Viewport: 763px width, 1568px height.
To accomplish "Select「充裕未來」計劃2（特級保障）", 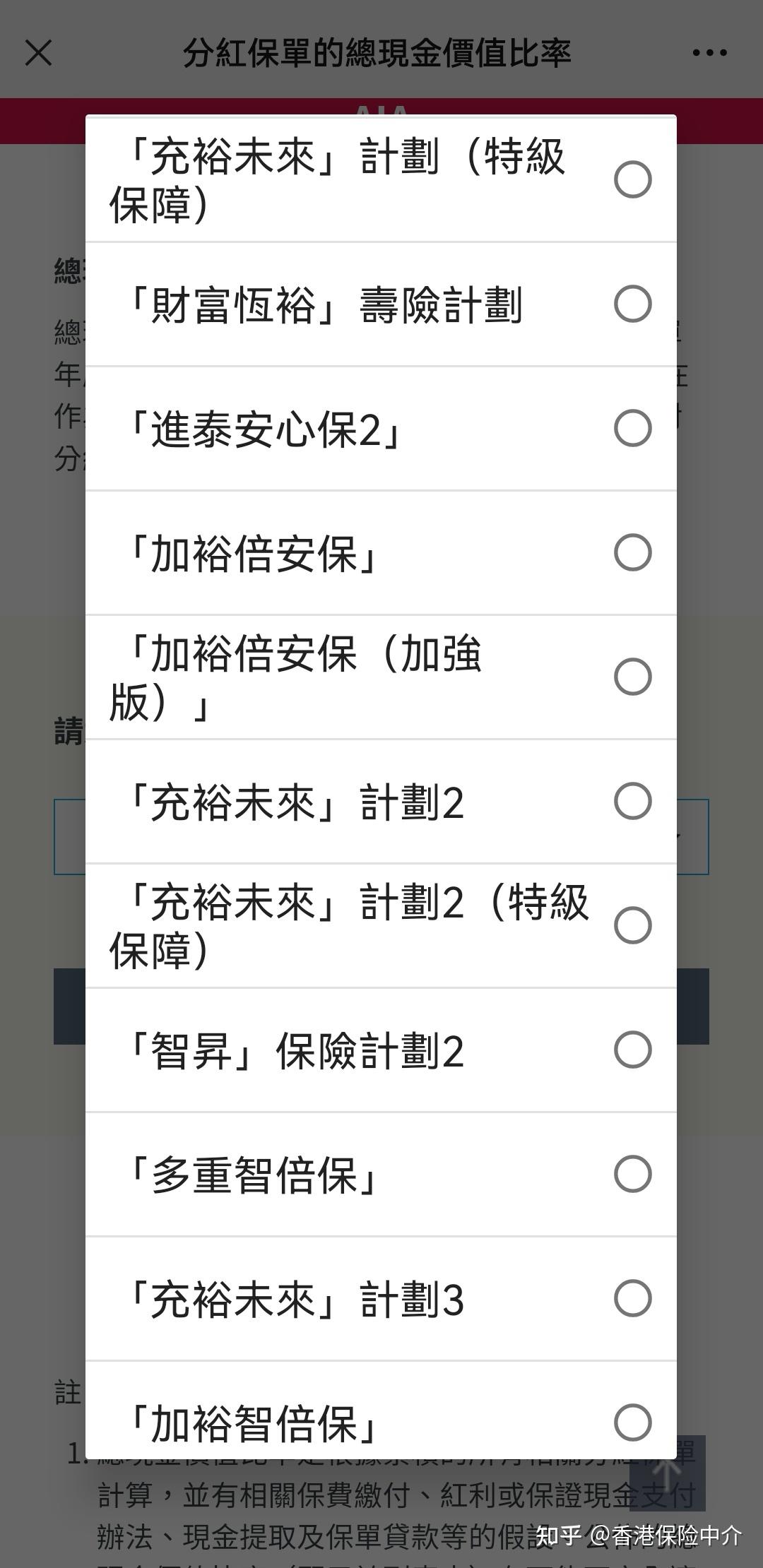I will click(381, 926).
